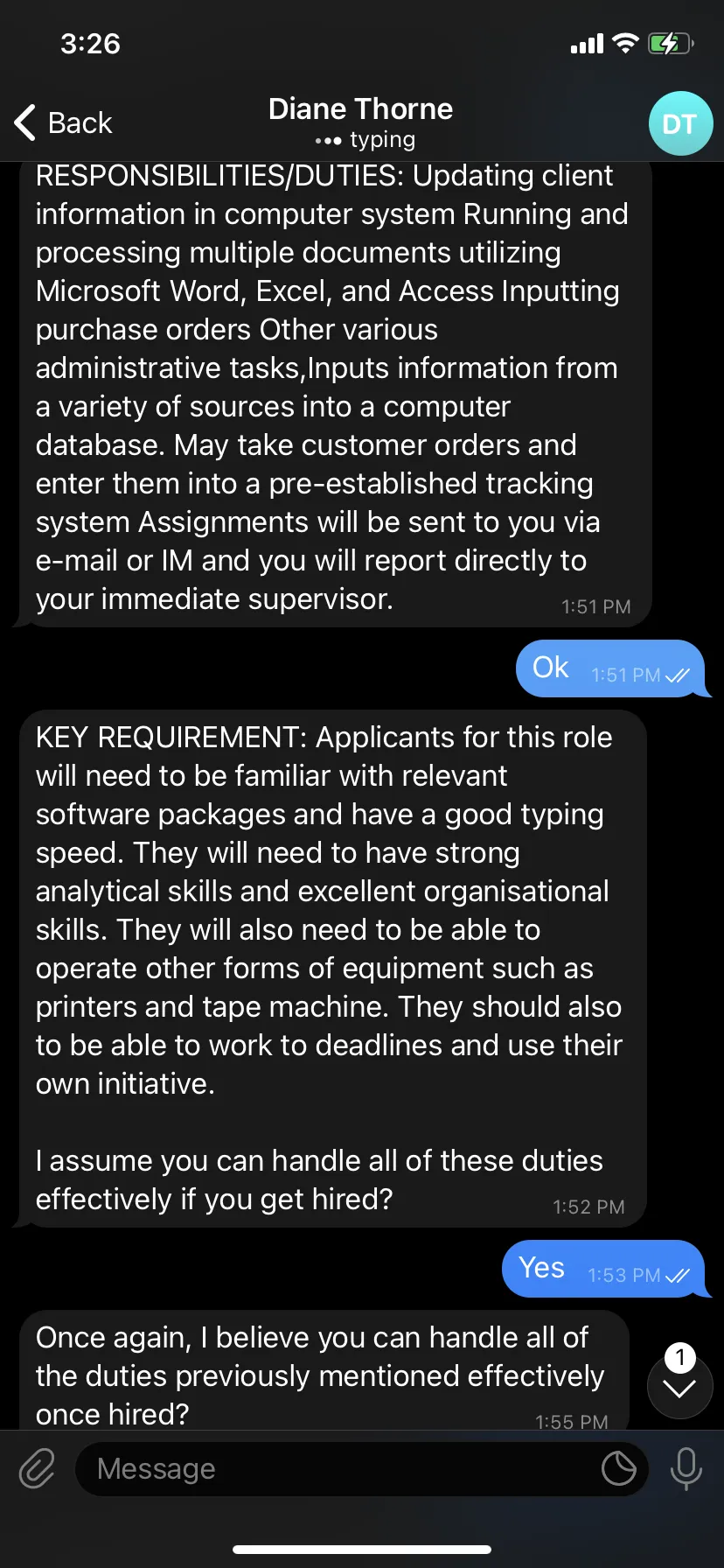
Task: Tap the paperclip to attach a file
Action: pos(37,1468)
